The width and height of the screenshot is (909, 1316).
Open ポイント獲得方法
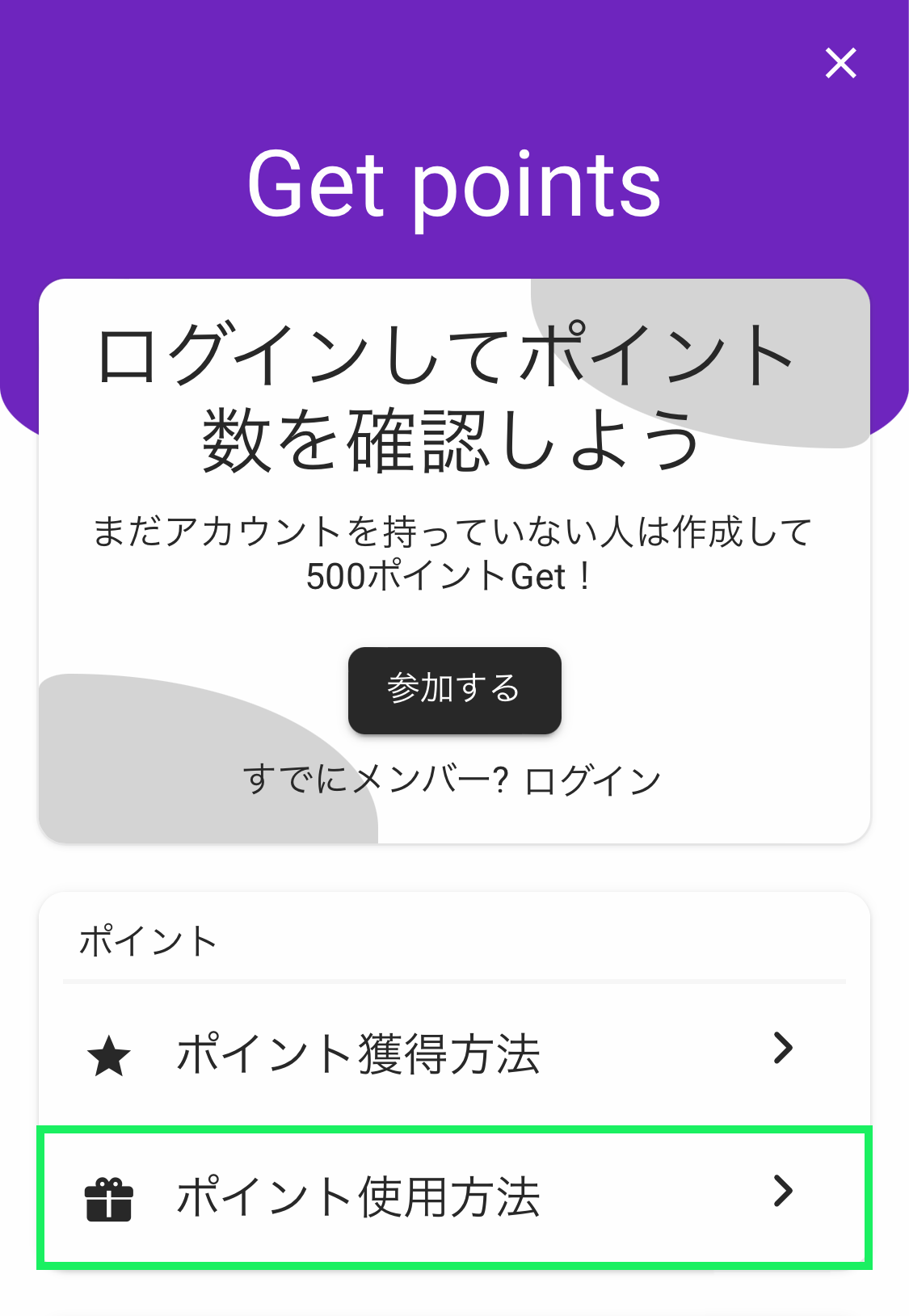[454, 1053]
